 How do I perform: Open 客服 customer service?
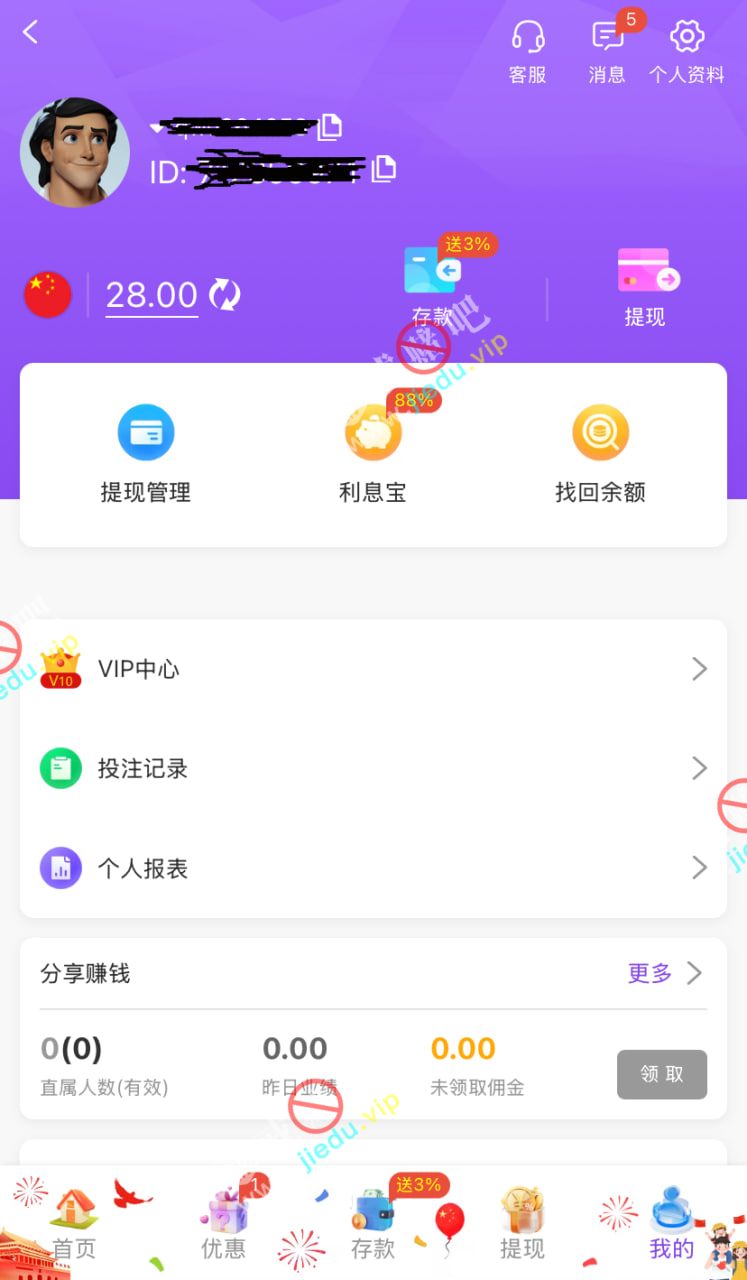(x=527, y=51)
